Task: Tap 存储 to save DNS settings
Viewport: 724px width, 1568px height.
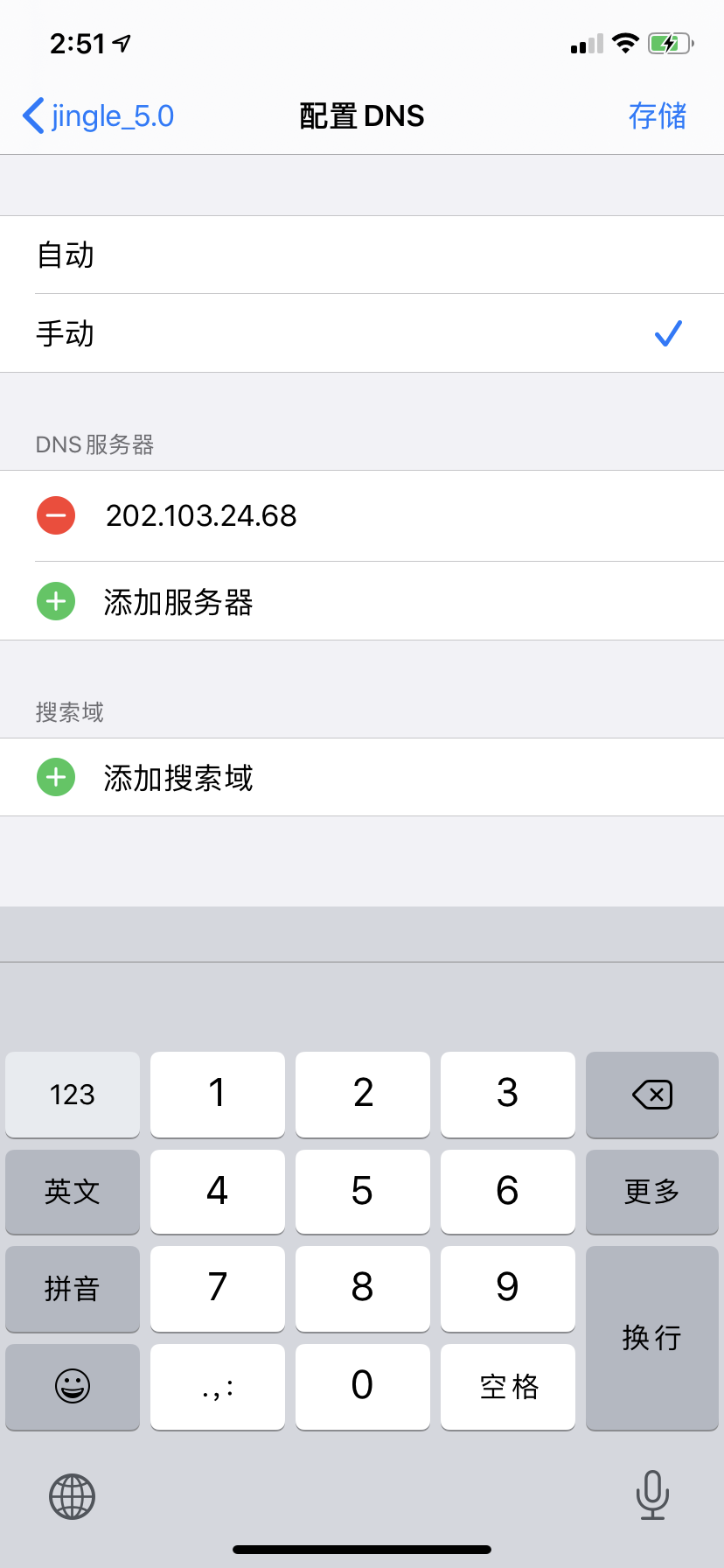Action: click(x=658, y=115)
